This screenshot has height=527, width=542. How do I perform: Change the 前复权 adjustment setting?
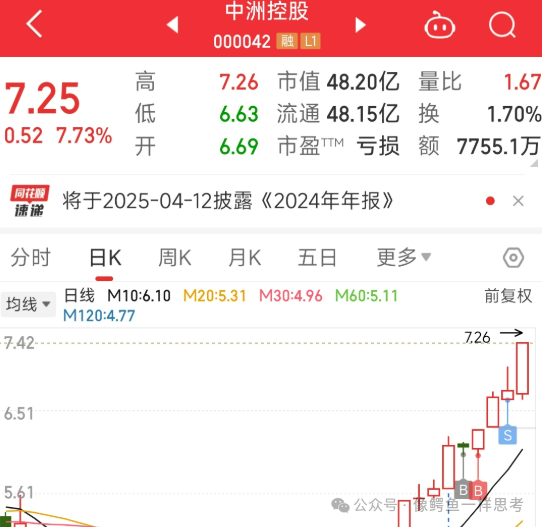(508, 296)
